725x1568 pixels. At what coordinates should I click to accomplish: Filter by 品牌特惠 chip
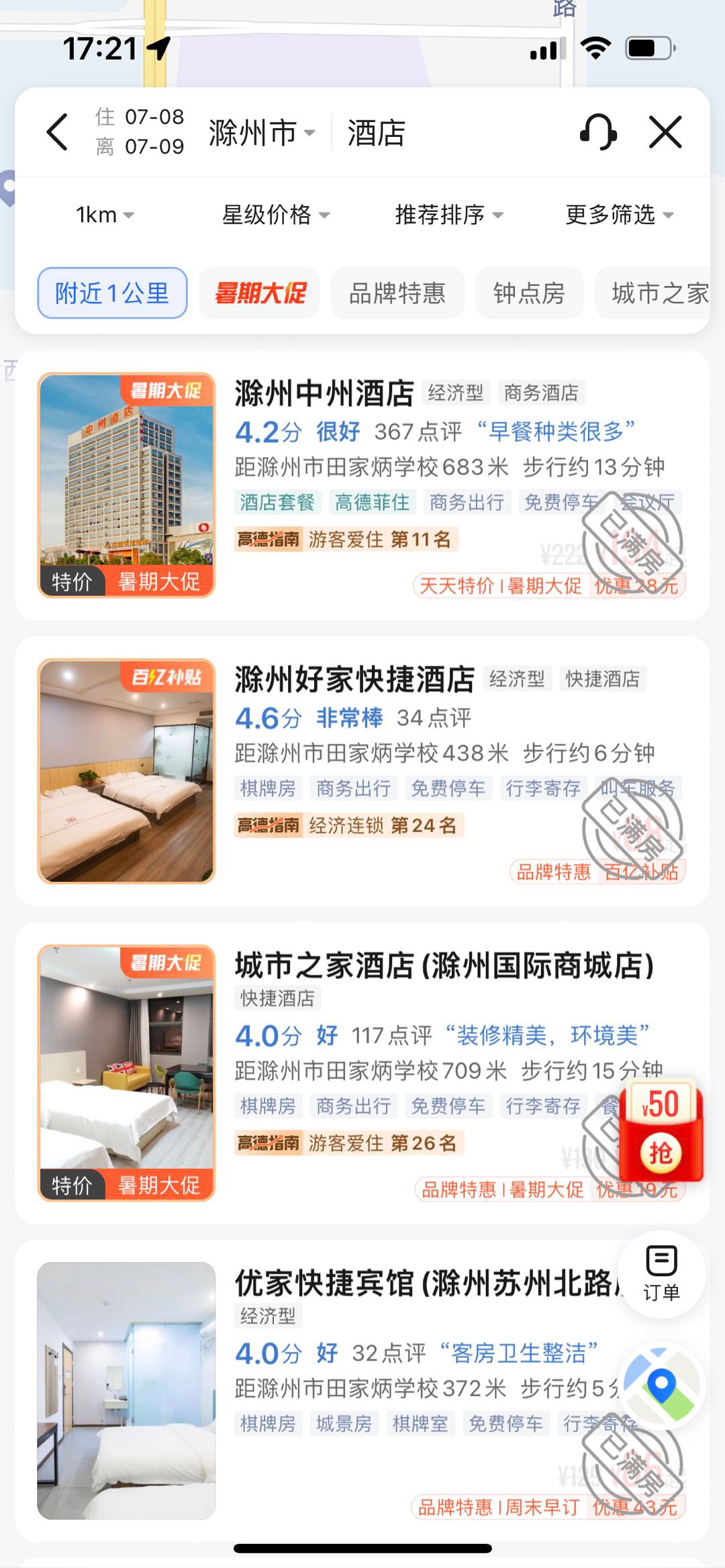397,293
